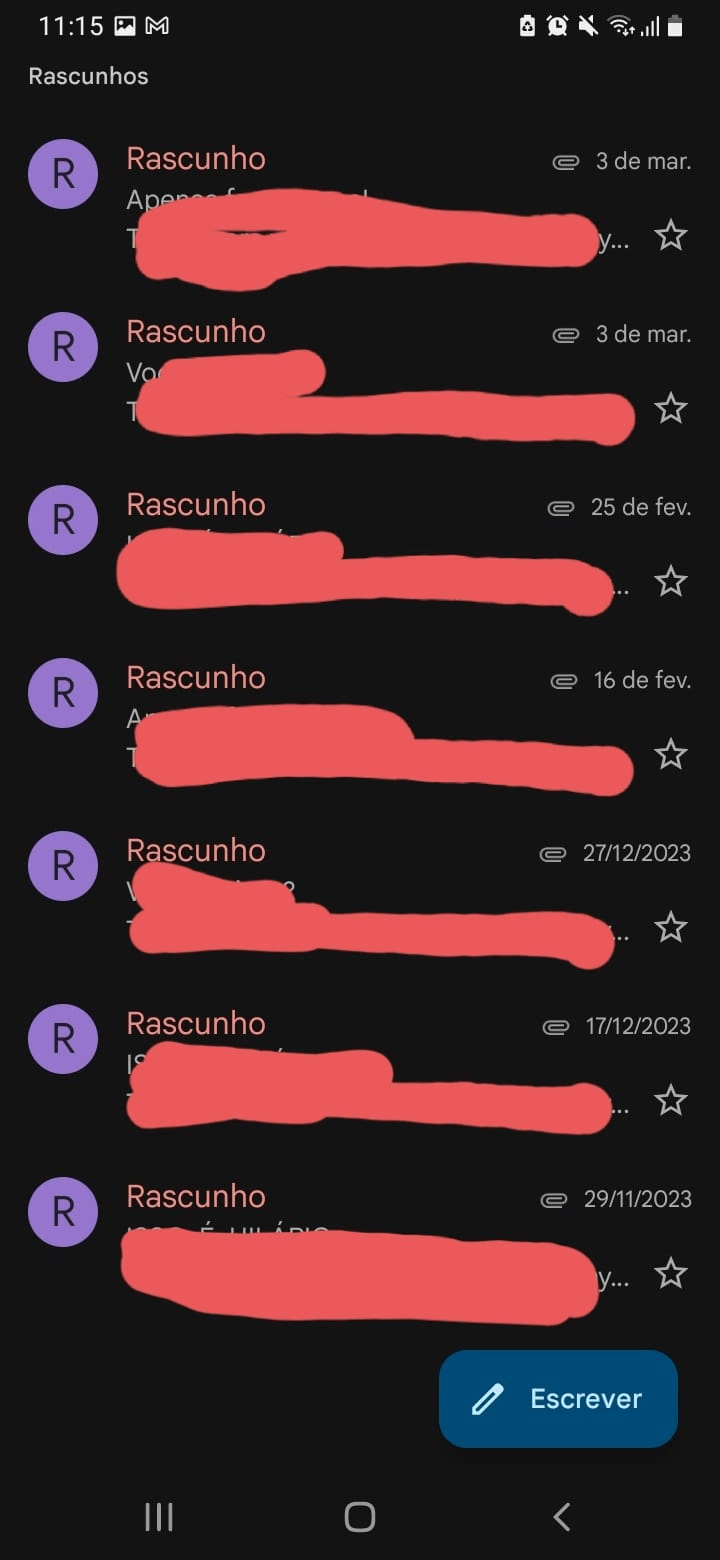The height and width of the screenshot is (1560, 720).
Task: Star the draft from 27/12/2023
Action: coord(670,927)
